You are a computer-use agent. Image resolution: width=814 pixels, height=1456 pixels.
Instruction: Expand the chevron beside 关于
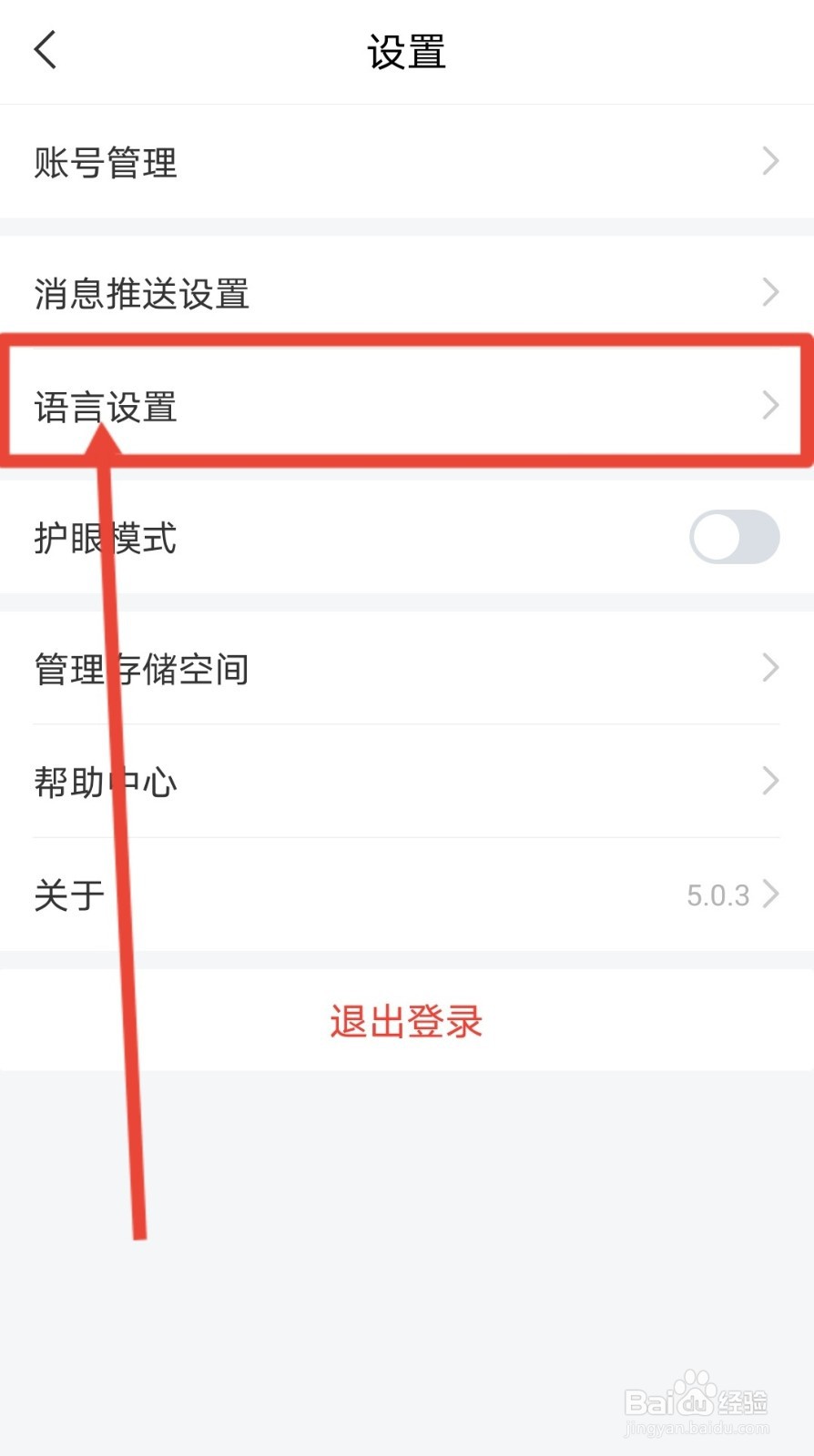click(x=769, y=895)
